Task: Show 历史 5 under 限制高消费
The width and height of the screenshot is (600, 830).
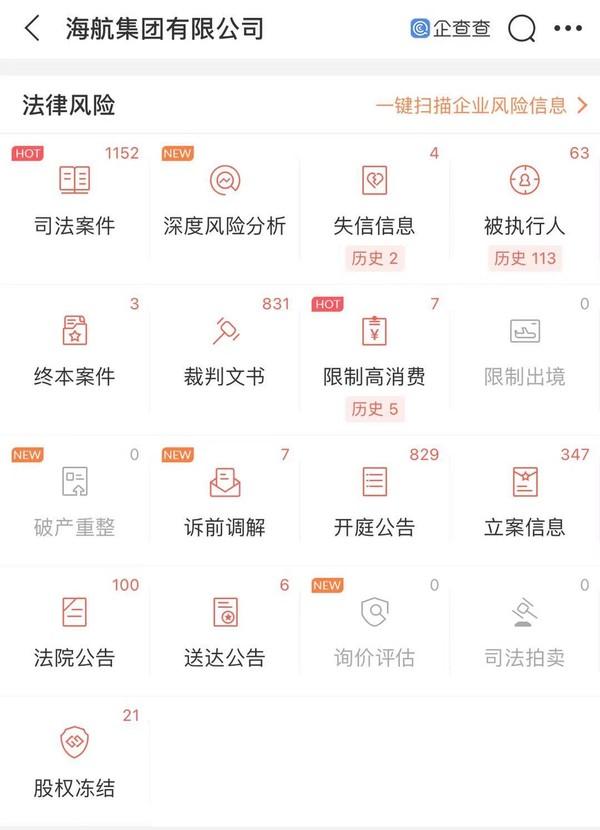Action: [374, 408]
